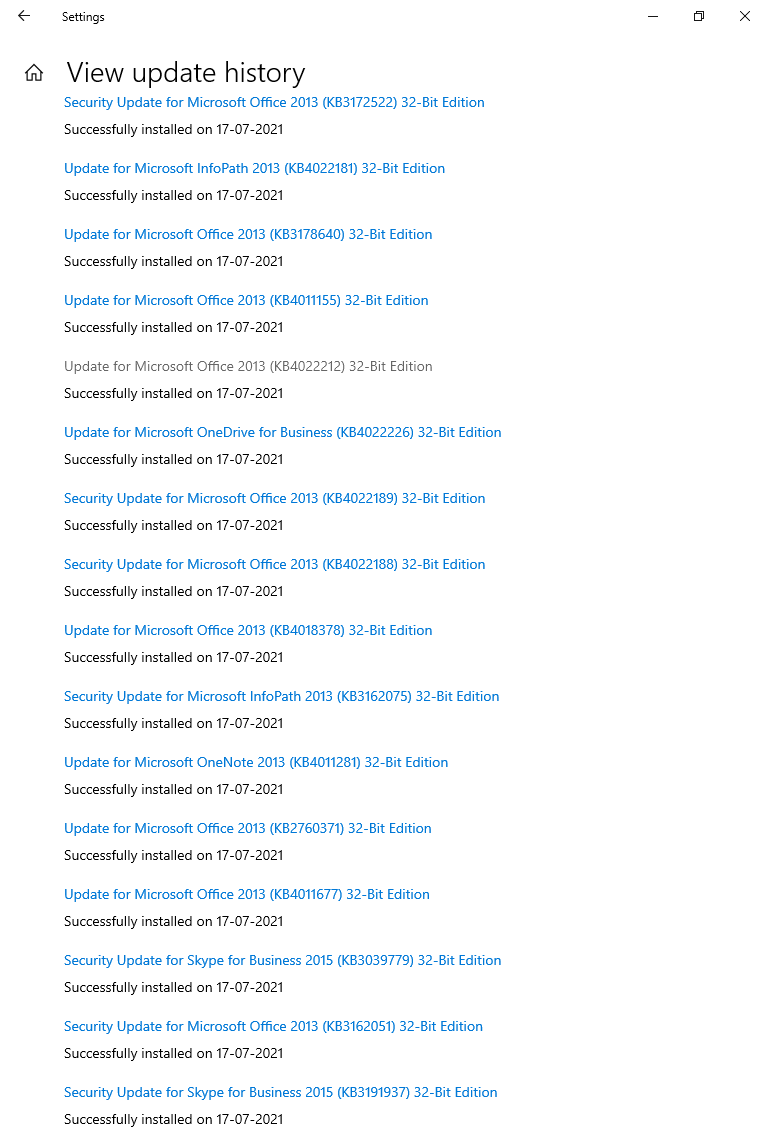Open Security Update KB4022188 link
This screenshot has width=768, height=1134.
pos(274,564)
